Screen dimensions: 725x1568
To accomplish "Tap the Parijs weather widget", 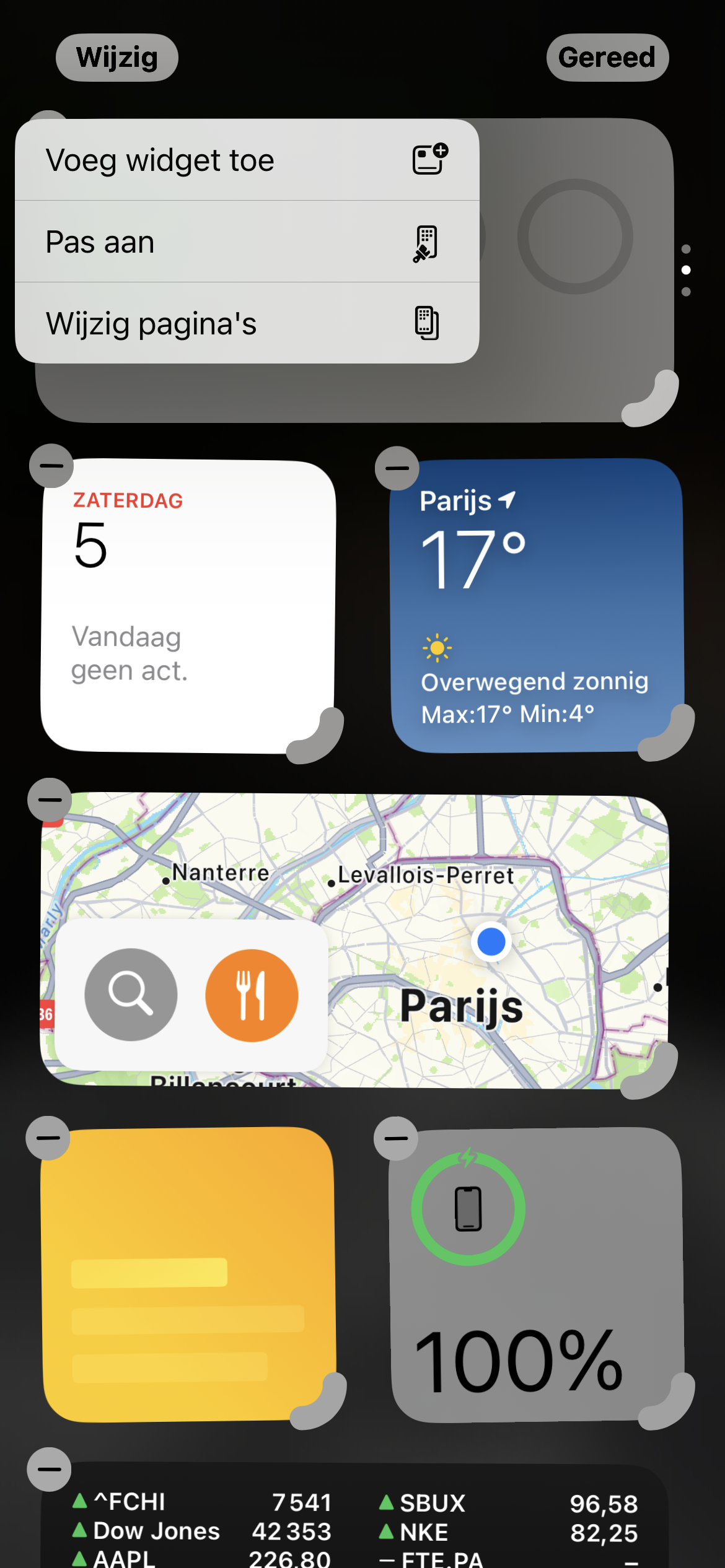I will click(x=537, y=607).
